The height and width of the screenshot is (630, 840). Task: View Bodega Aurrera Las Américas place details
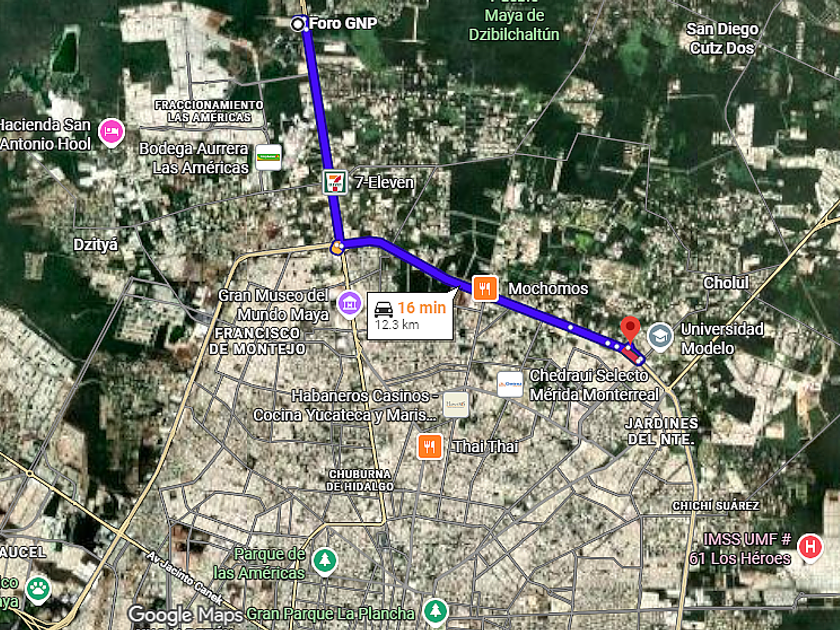(x=268, y=157)
